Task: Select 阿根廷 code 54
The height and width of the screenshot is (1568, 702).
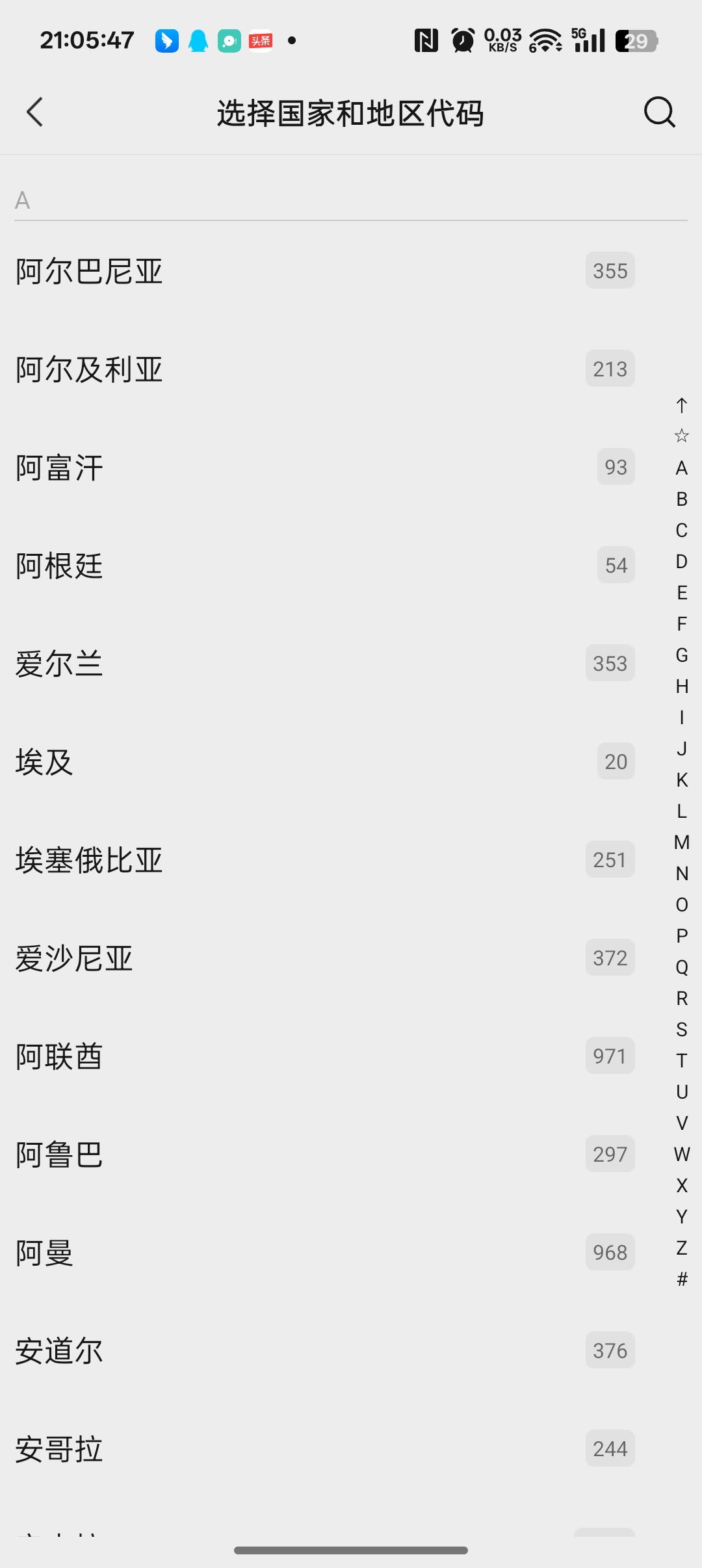Action: (x=325, y=566)
